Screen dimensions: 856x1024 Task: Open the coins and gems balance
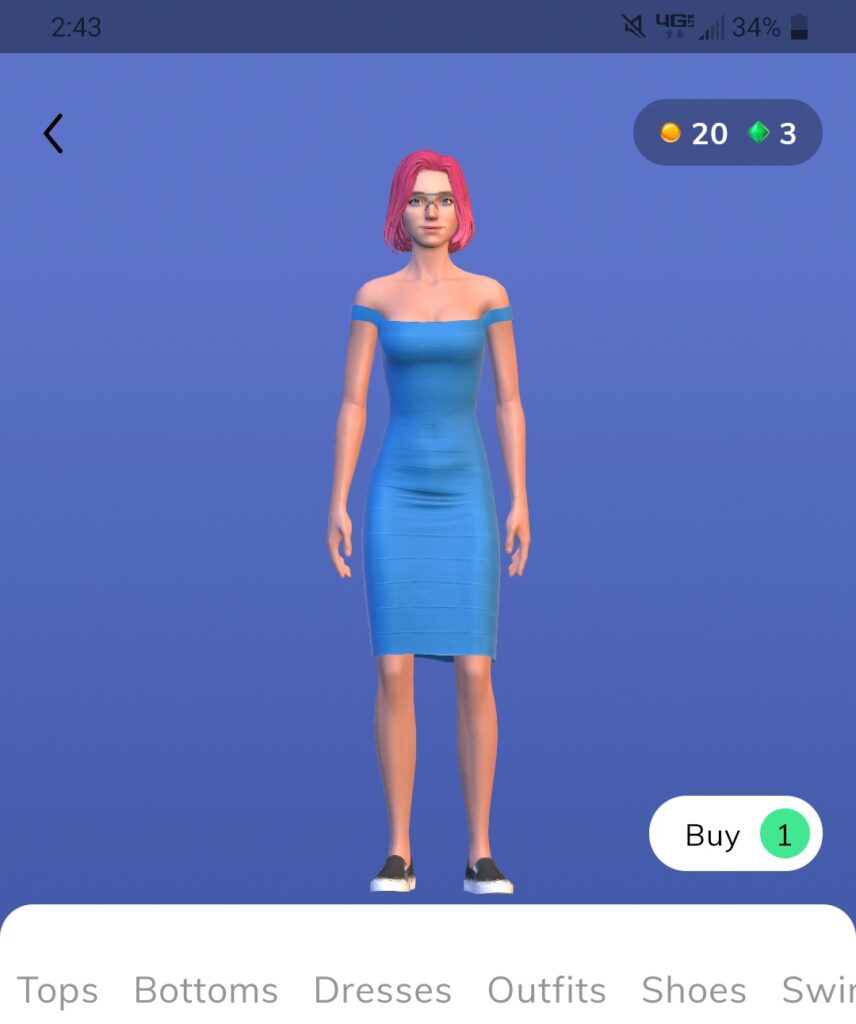tap(727, 133)
